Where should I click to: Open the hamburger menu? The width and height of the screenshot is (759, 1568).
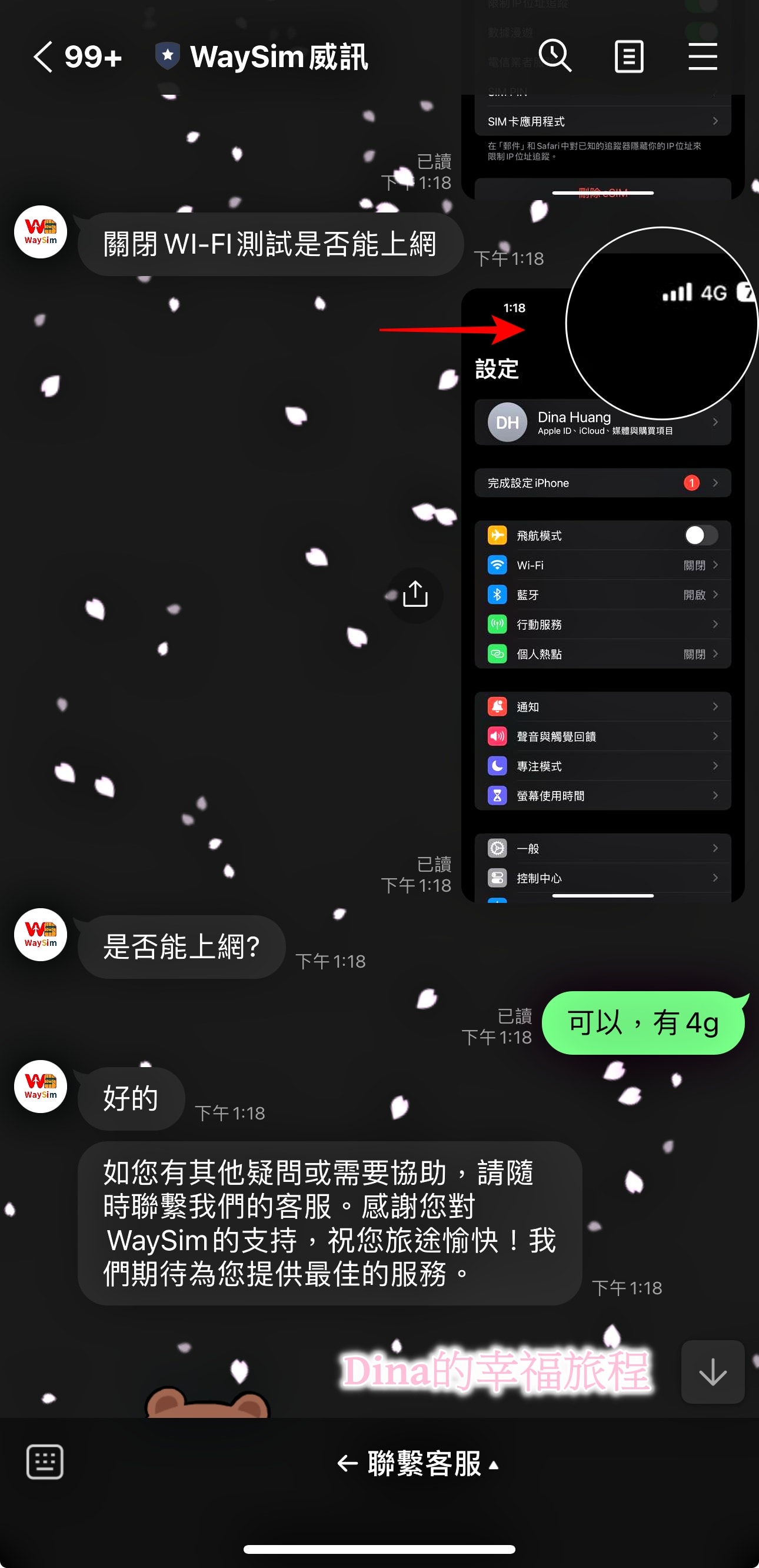coord(703,57)
